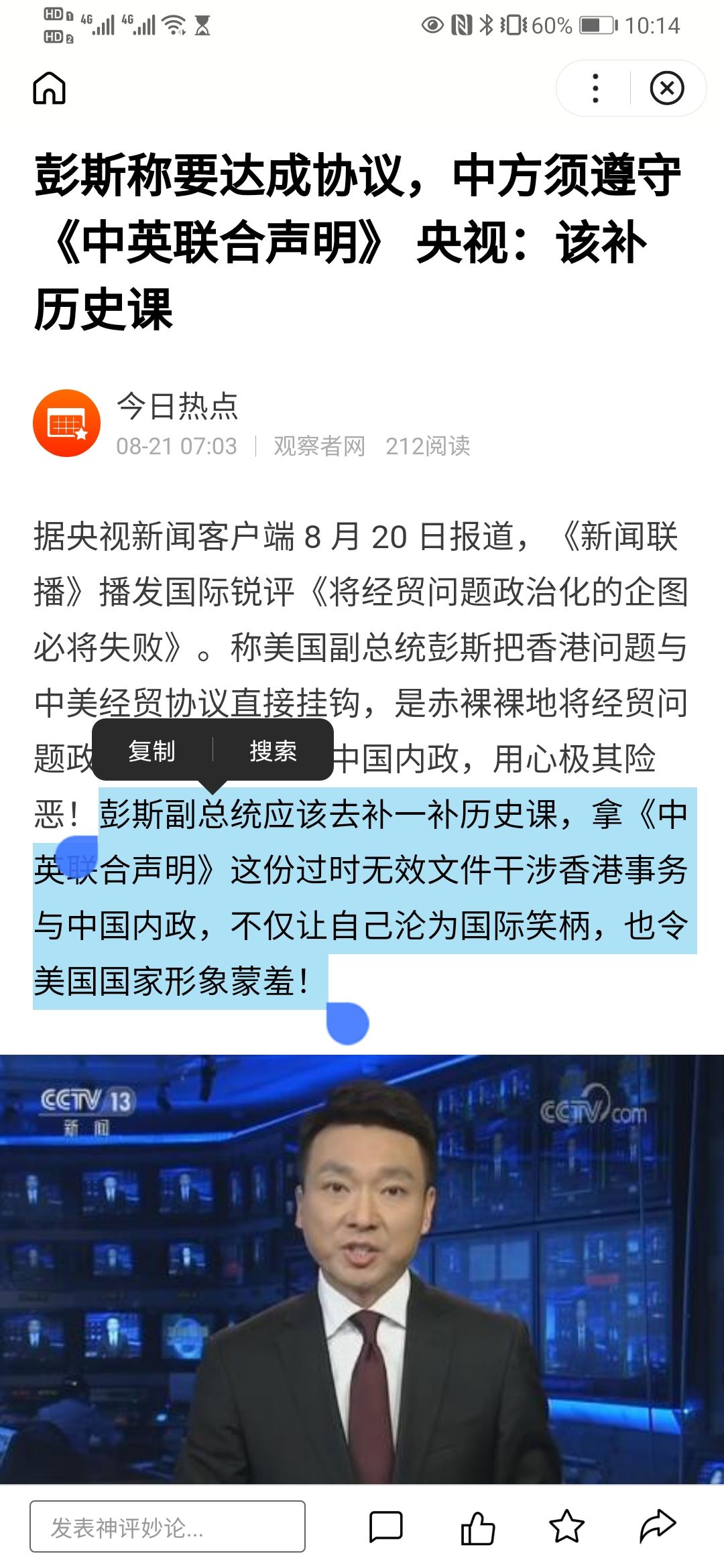Tap 搜索 to search the selected text
724x1568 pixels.
[273, 750]
